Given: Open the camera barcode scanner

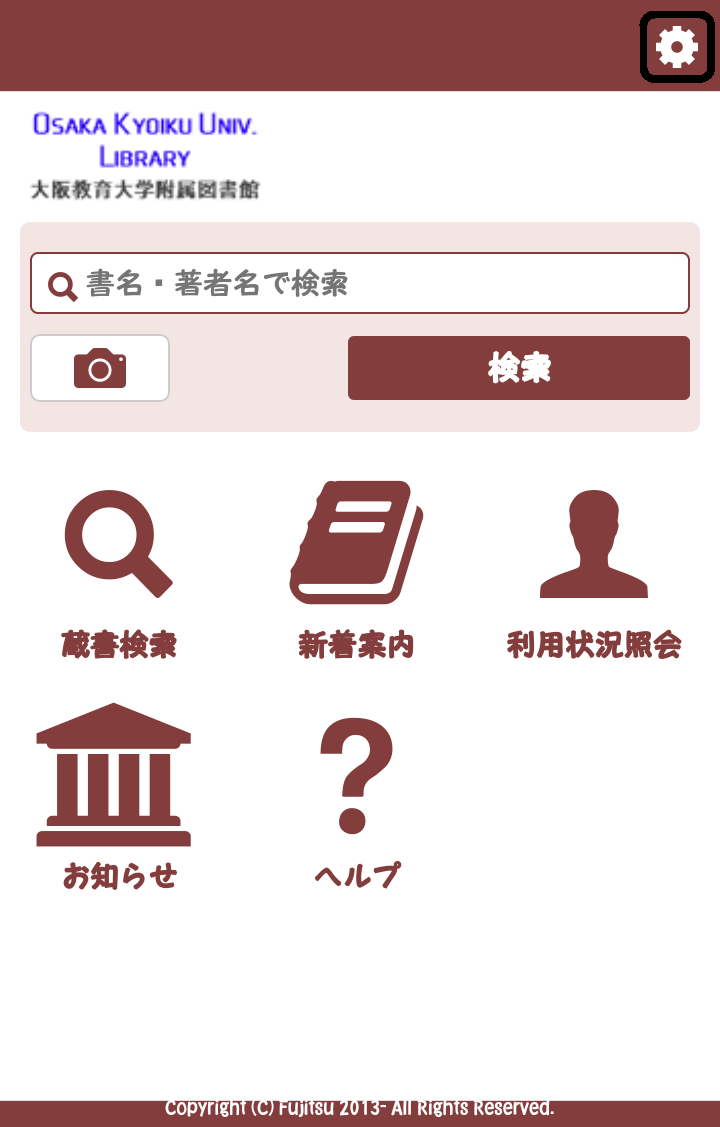Looking at the screenshot, I should coord(100,368).
